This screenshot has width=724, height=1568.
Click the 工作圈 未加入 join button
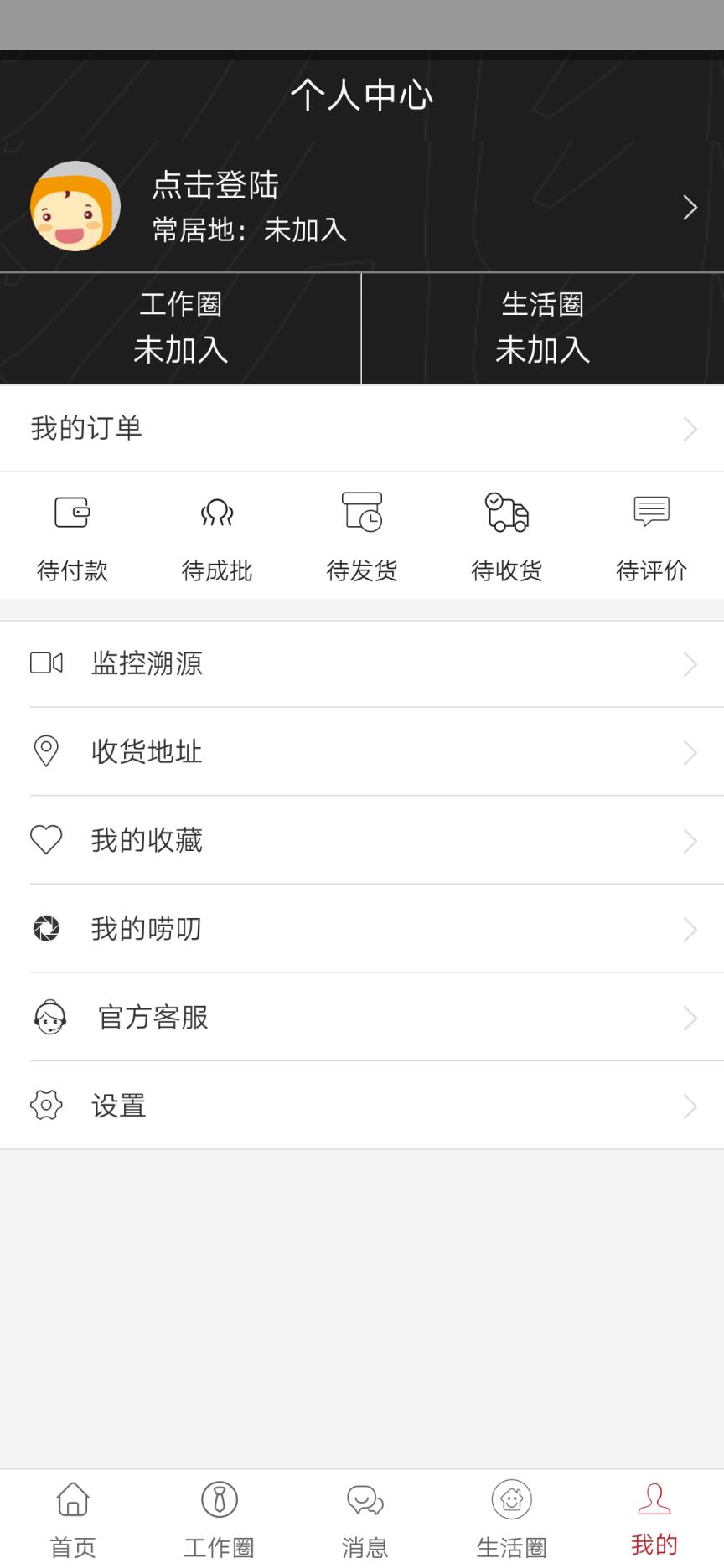pyautogui.click(x=181, y=328)
